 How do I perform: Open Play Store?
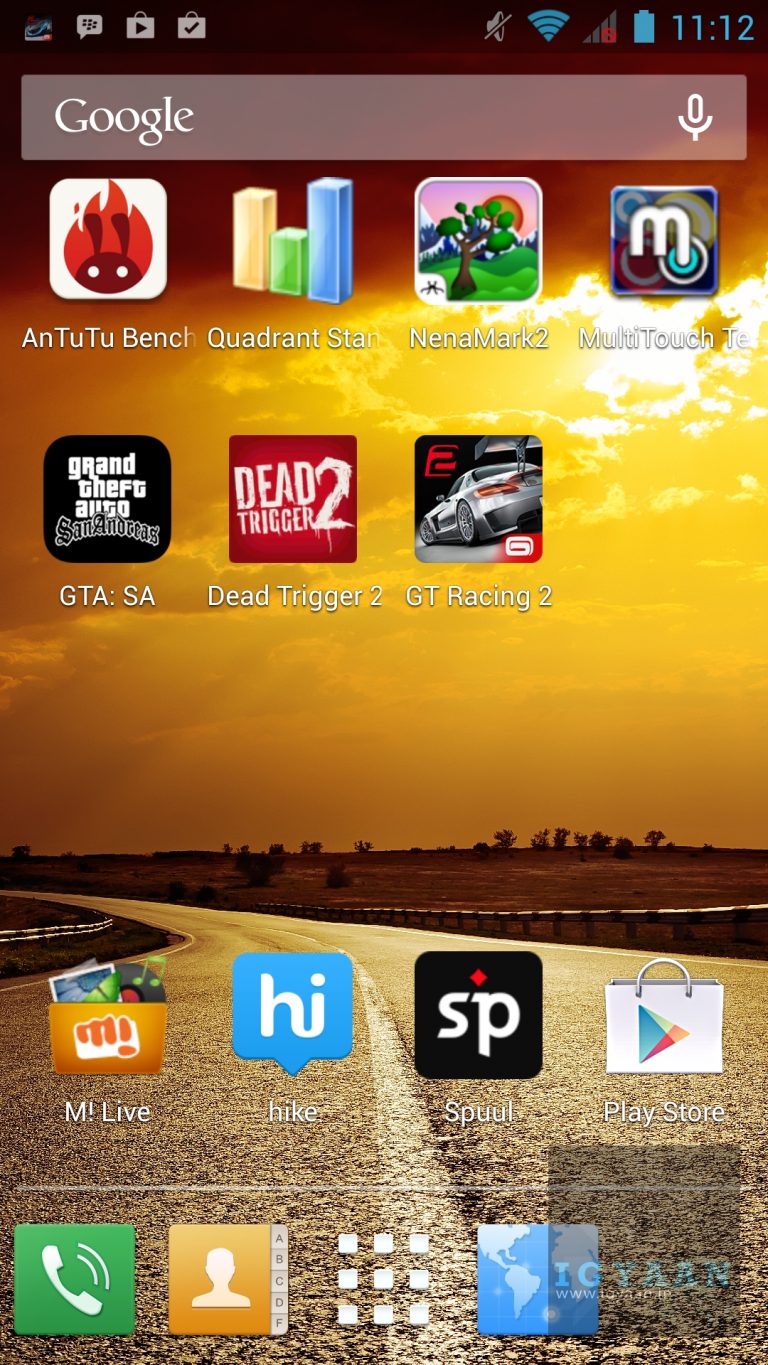[x=664, y=1015]
